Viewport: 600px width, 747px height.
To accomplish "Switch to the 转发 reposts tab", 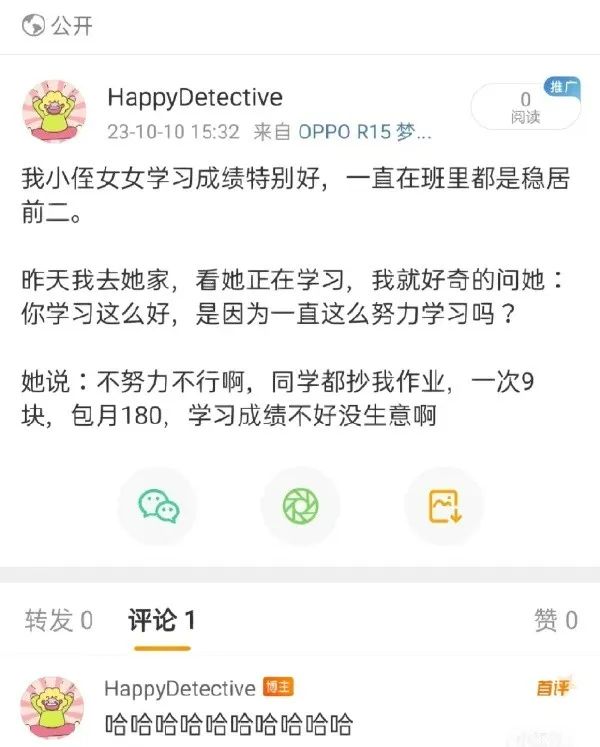I will [x=59, y=620].
